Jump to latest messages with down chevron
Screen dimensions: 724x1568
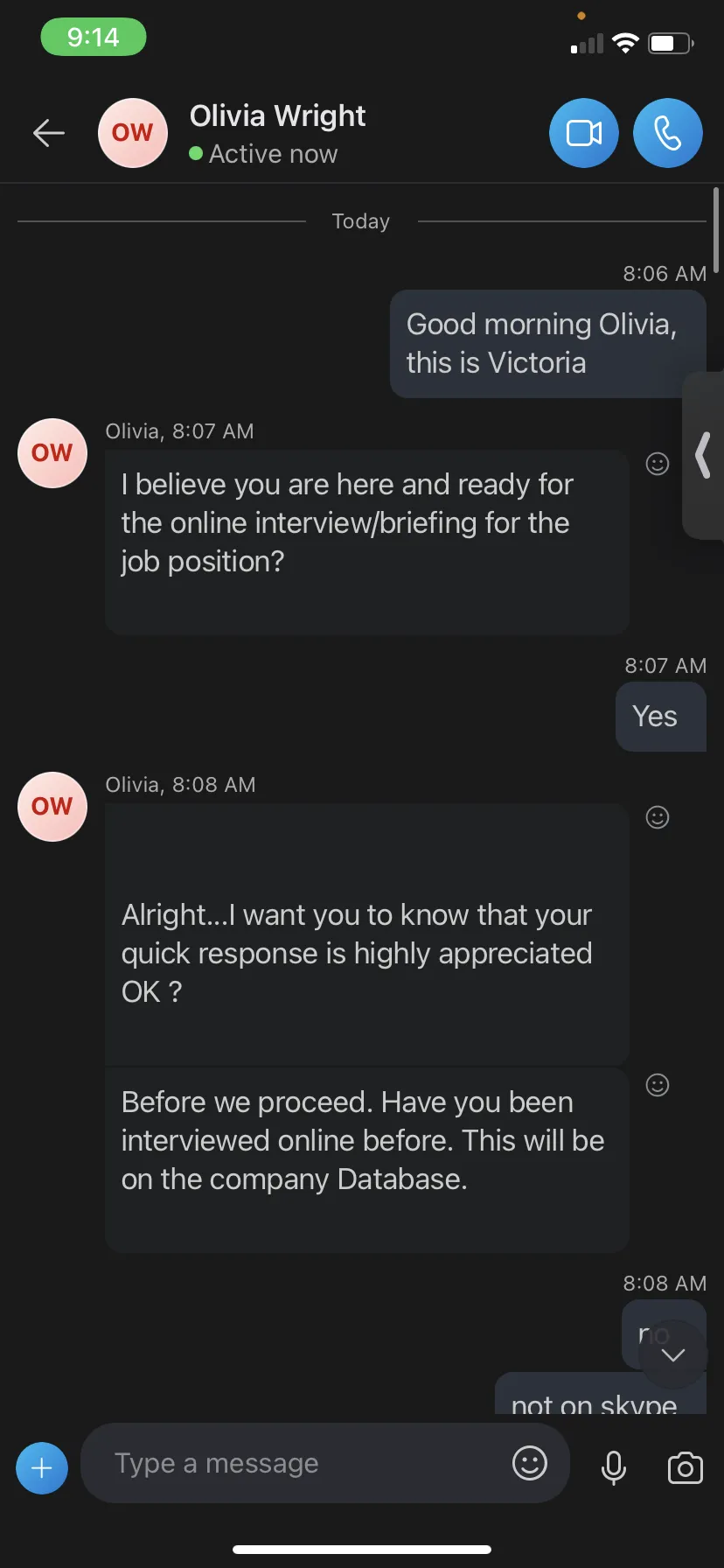point(672,1355)
